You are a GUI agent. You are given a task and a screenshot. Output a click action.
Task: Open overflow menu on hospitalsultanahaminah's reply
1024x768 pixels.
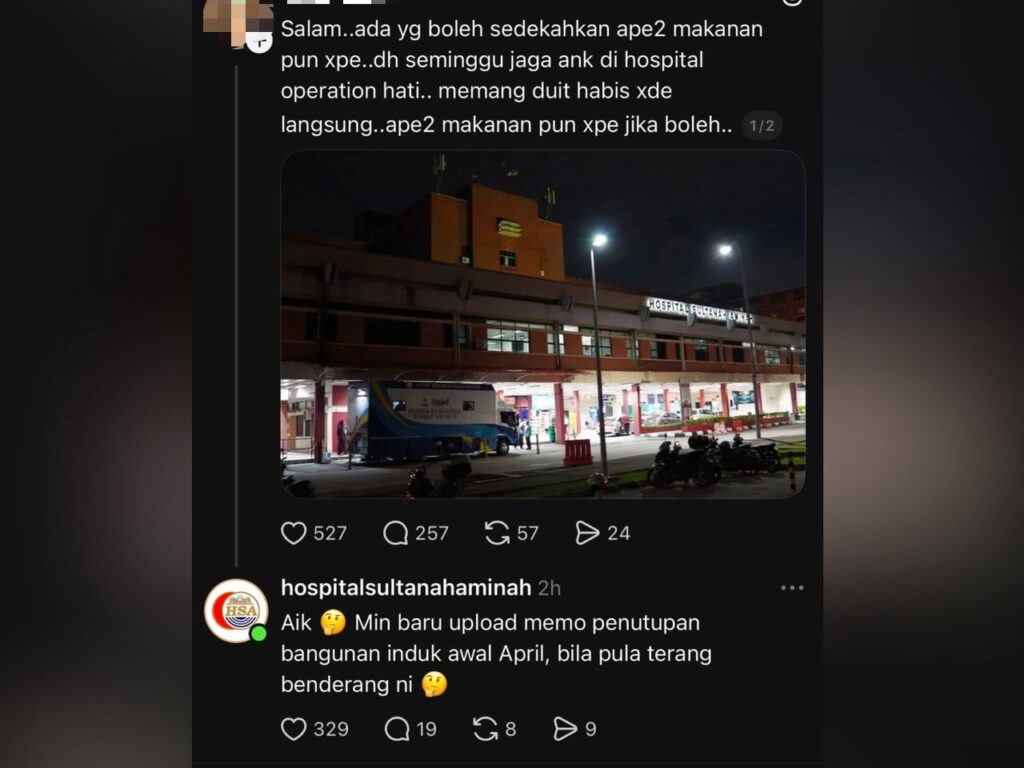pyautogui.click(x=792, y=588)
